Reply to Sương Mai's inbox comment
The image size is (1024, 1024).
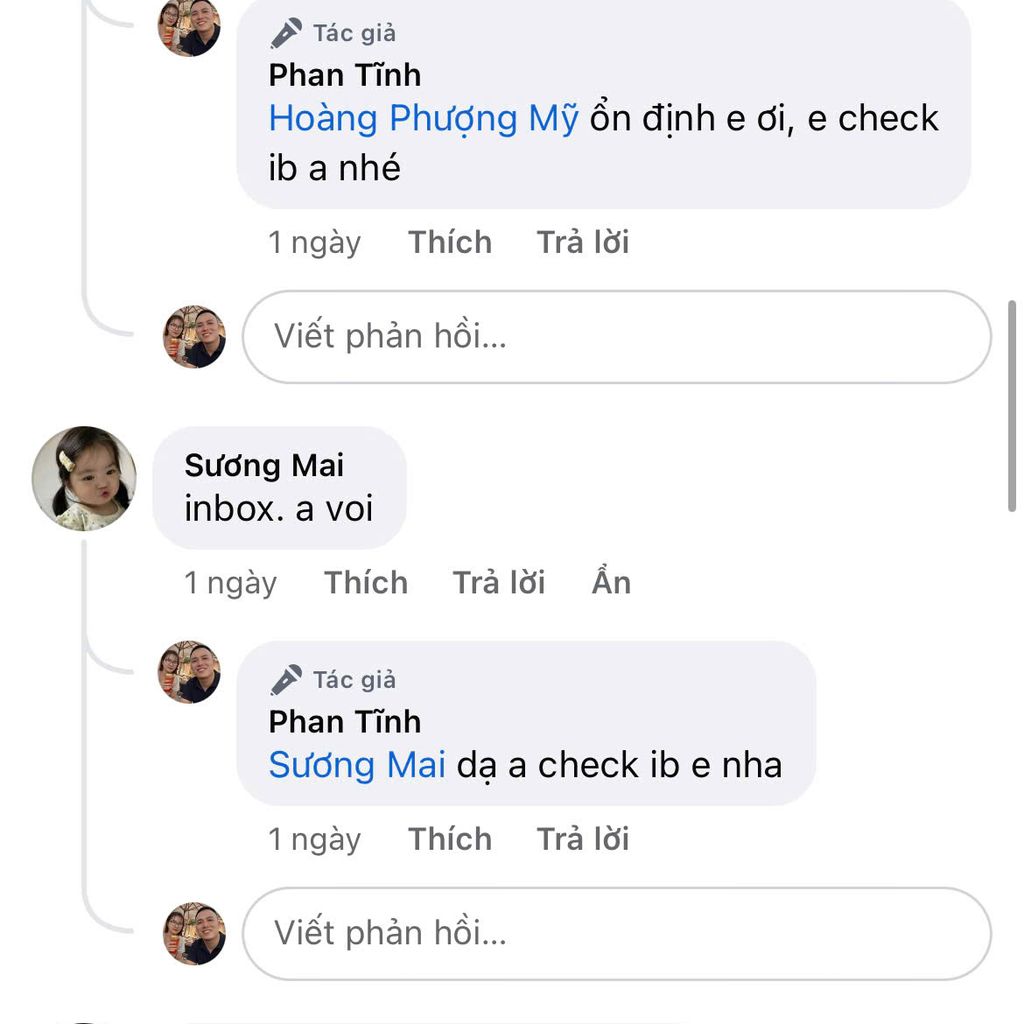[498, 583]
